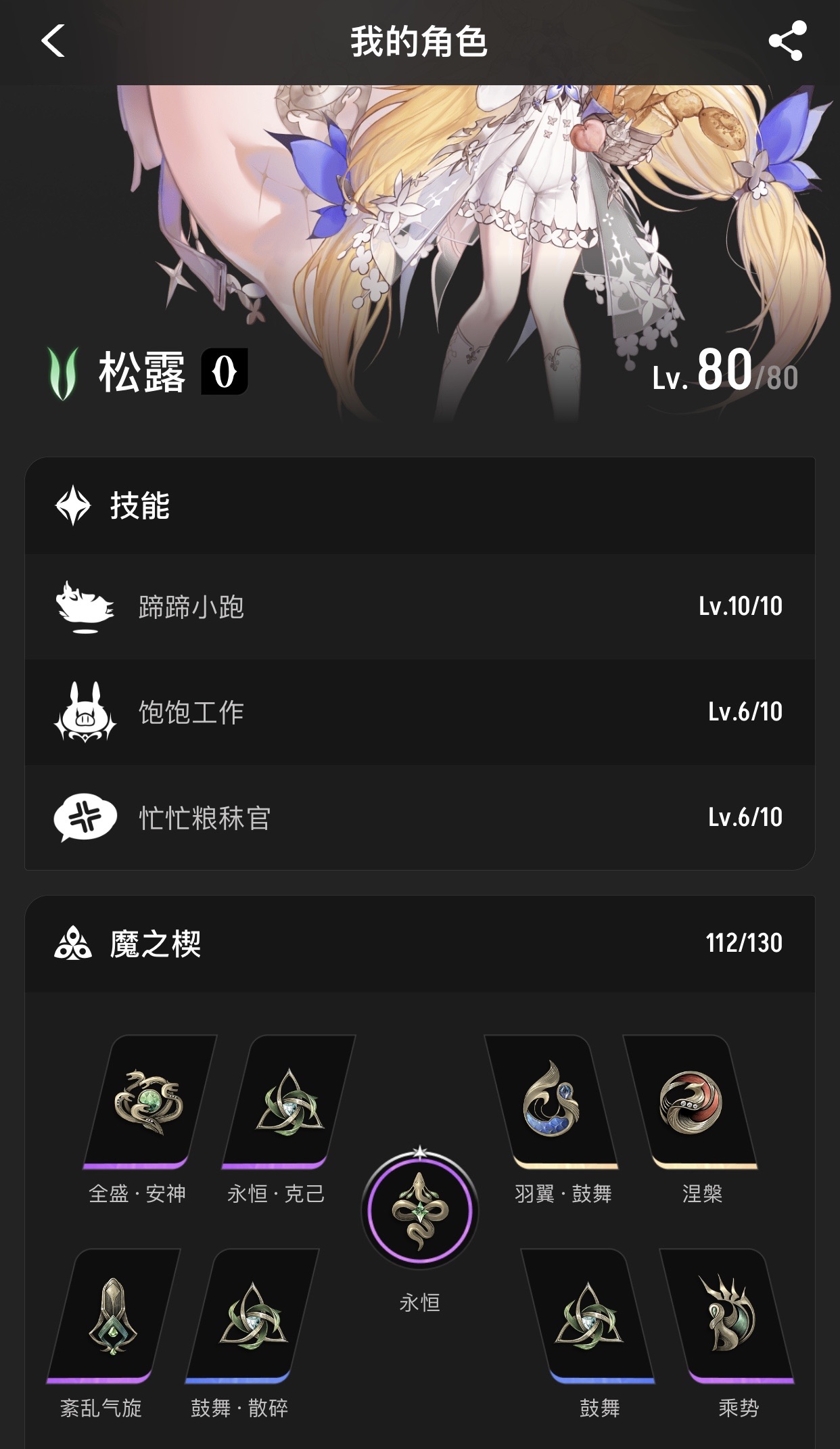Select the 乘势 wedge
Screen dimensions: 840x1449
coord(726,1316)
